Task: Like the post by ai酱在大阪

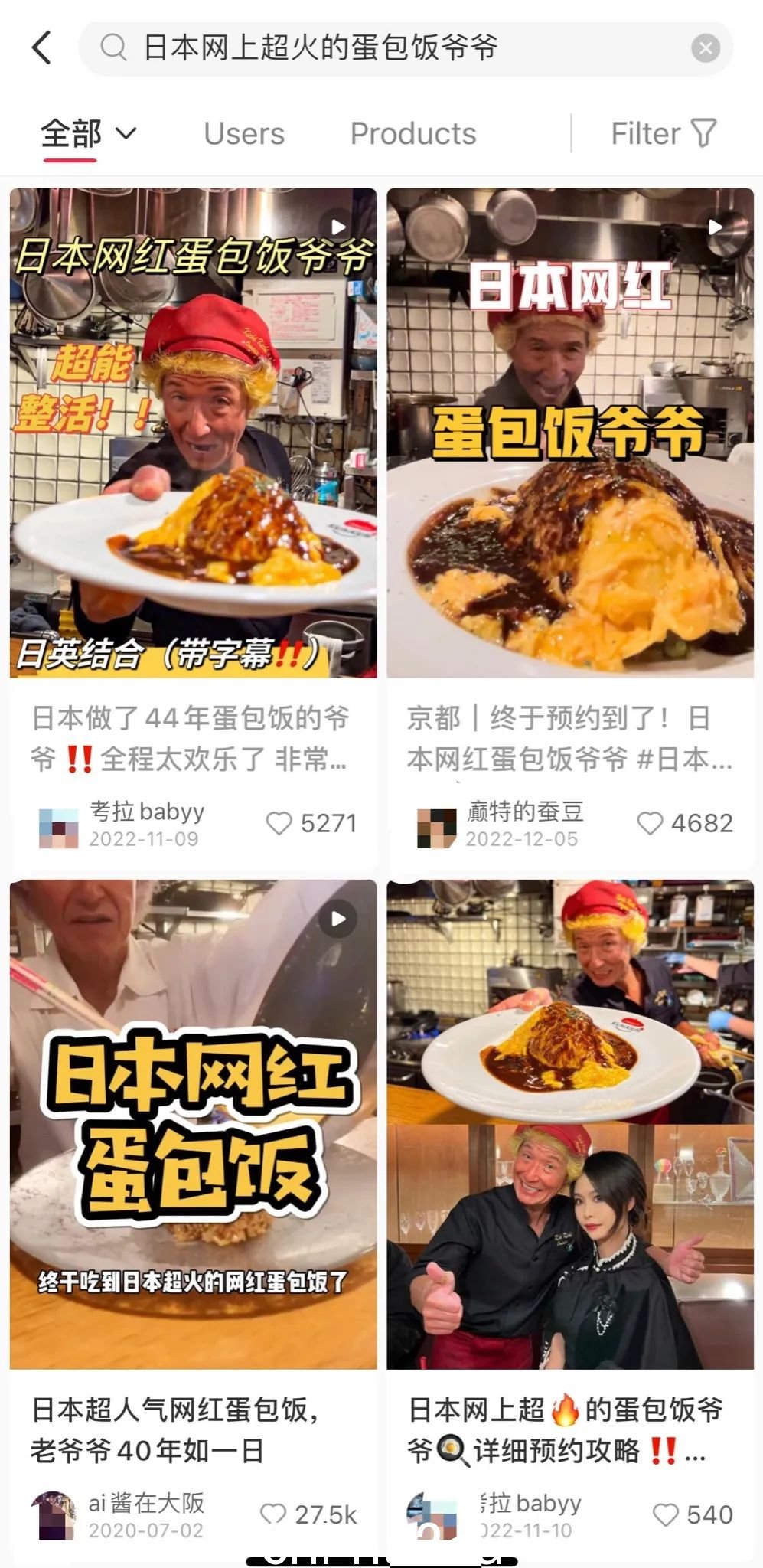Action: pyautogui.click(x=273, y=1514)
